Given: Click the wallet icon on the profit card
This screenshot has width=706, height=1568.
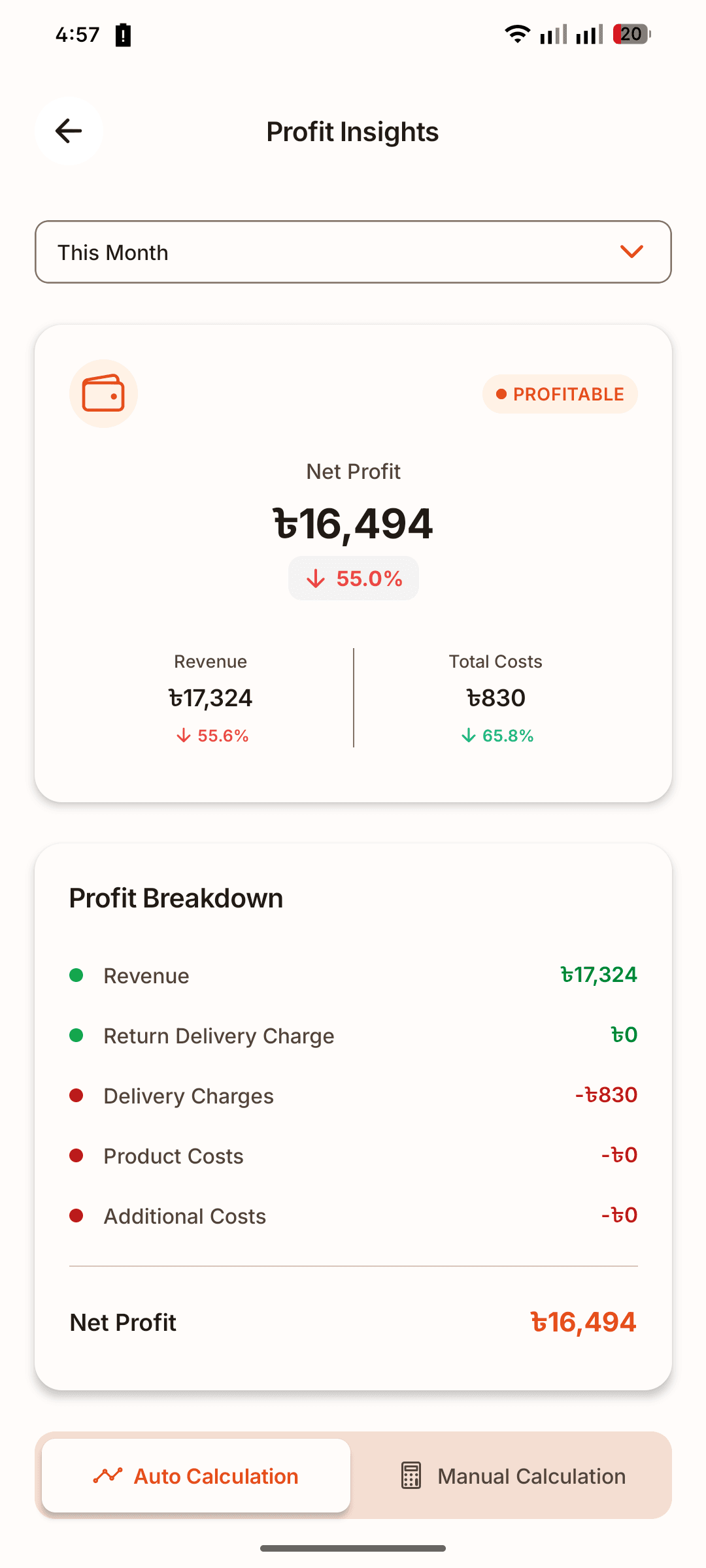Looking at the screenshot, I should [x=103, y=393].
